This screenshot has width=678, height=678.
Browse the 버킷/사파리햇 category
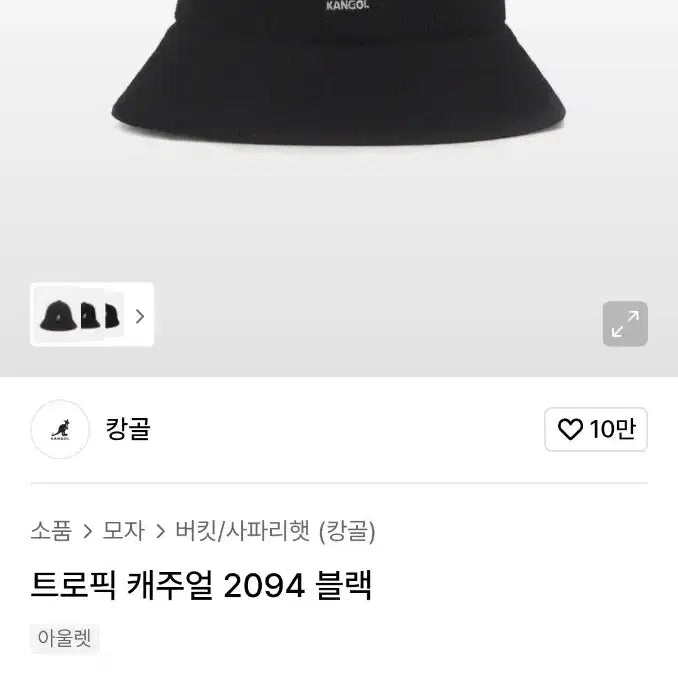pyautogui.click(x=241, y=531)
